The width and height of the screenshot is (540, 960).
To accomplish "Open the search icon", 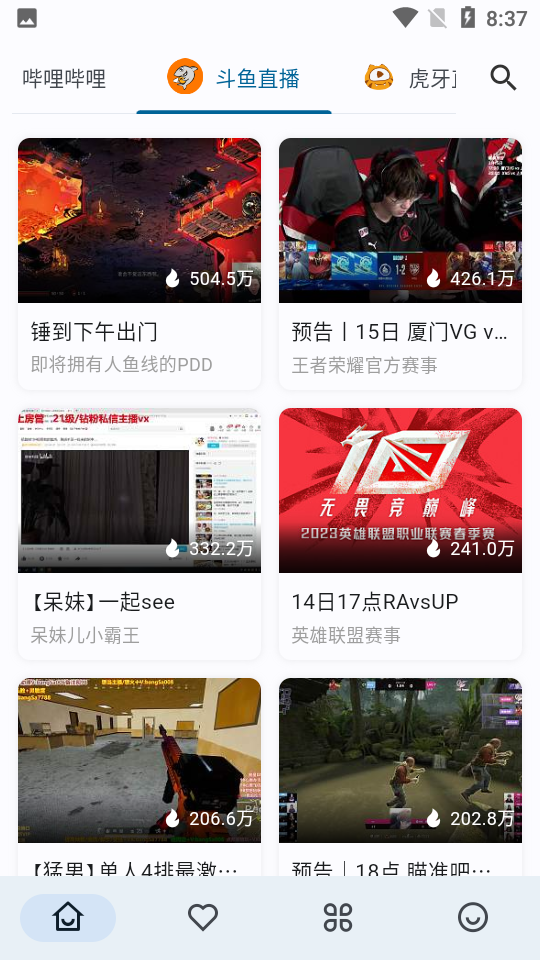I will [x=503, y=78].
